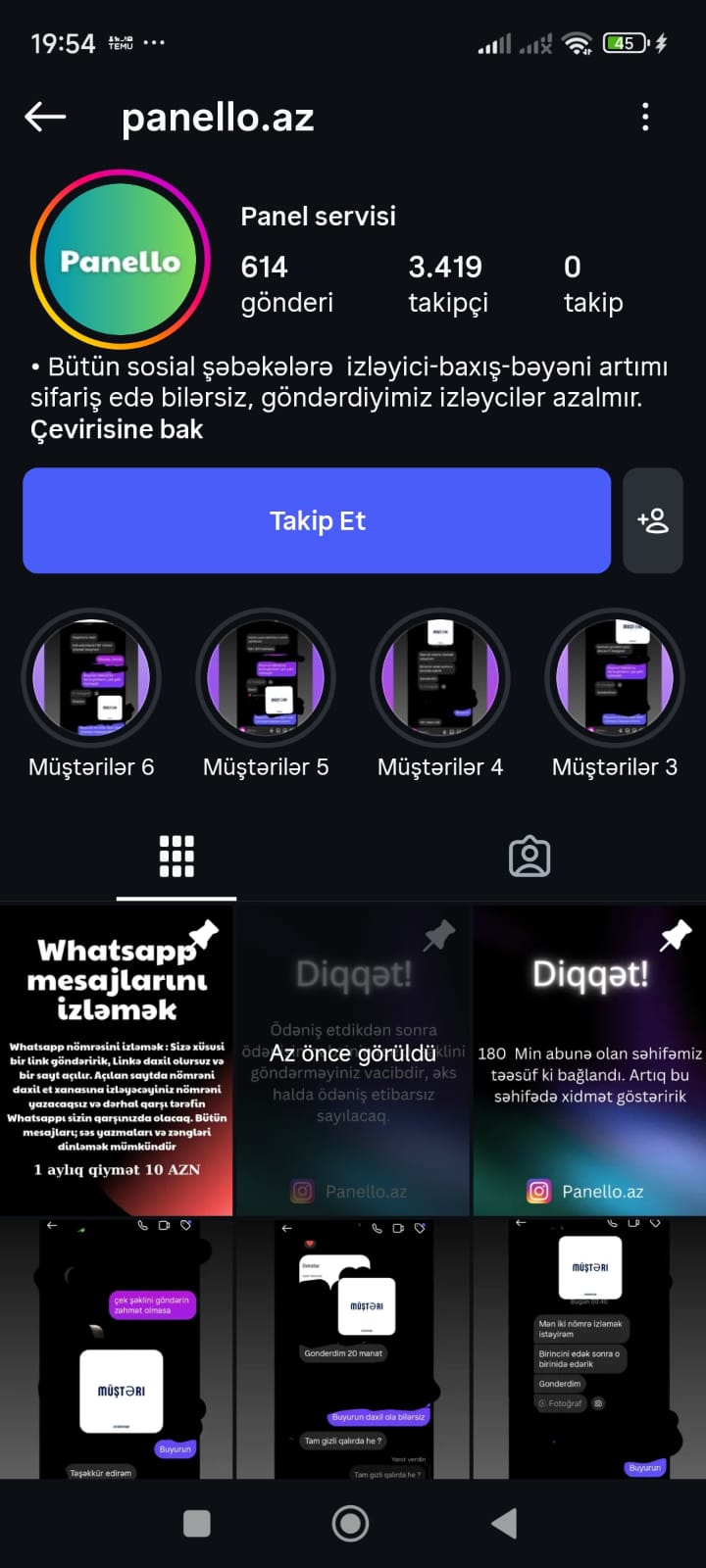Open pinned post Whatsapp mesajlarını izləmək
706x1568 pixels.
pos(117,1060)
